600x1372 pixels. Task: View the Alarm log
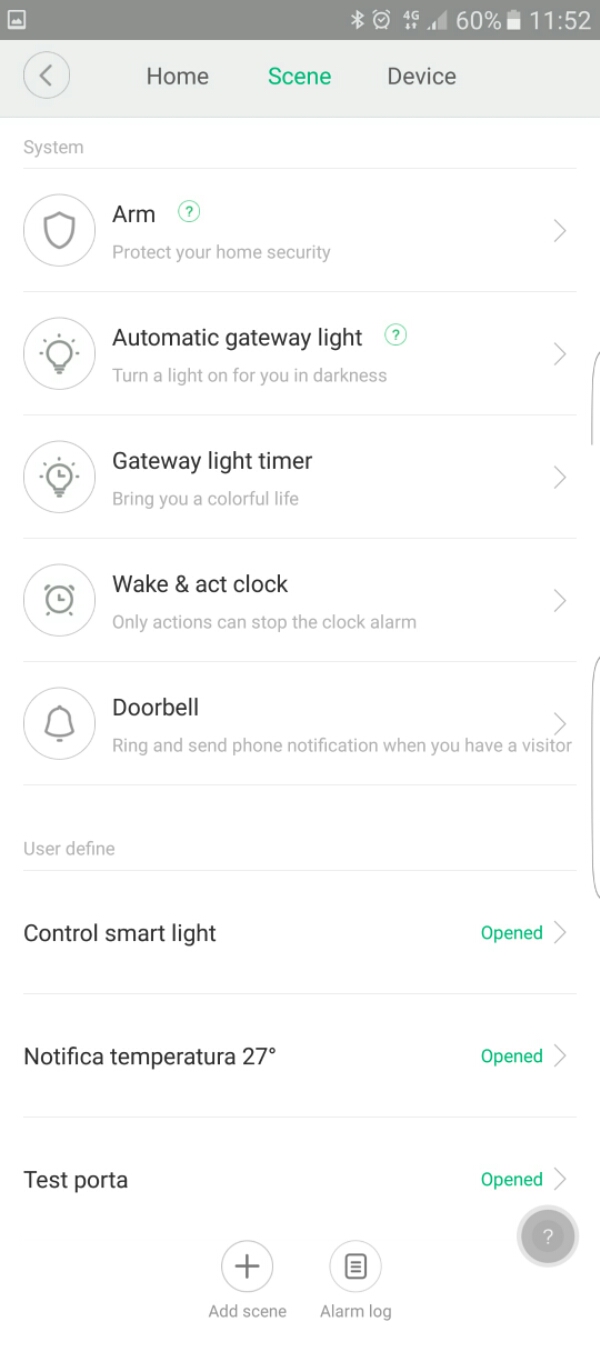click(355, 1267)
